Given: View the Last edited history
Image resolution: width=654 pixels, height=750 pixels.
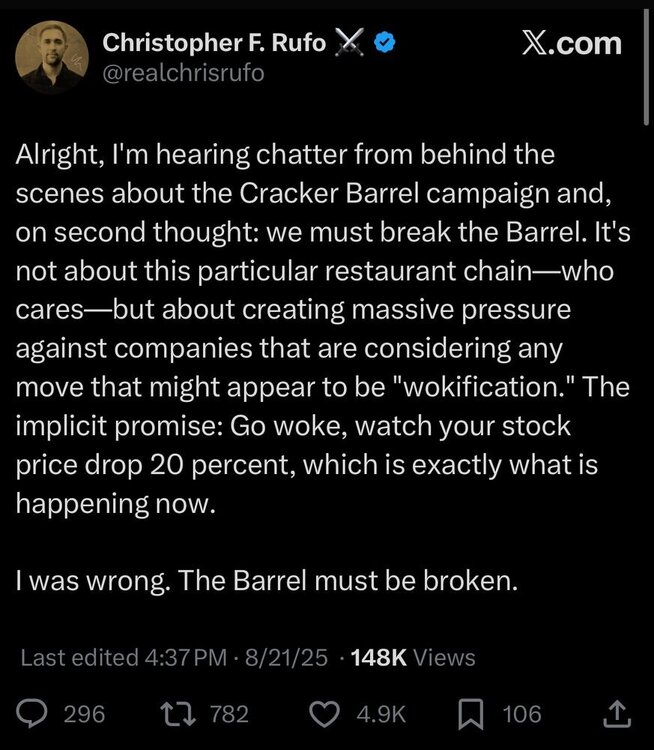Looking at the screenshot, I should click(x=79, y=657).
